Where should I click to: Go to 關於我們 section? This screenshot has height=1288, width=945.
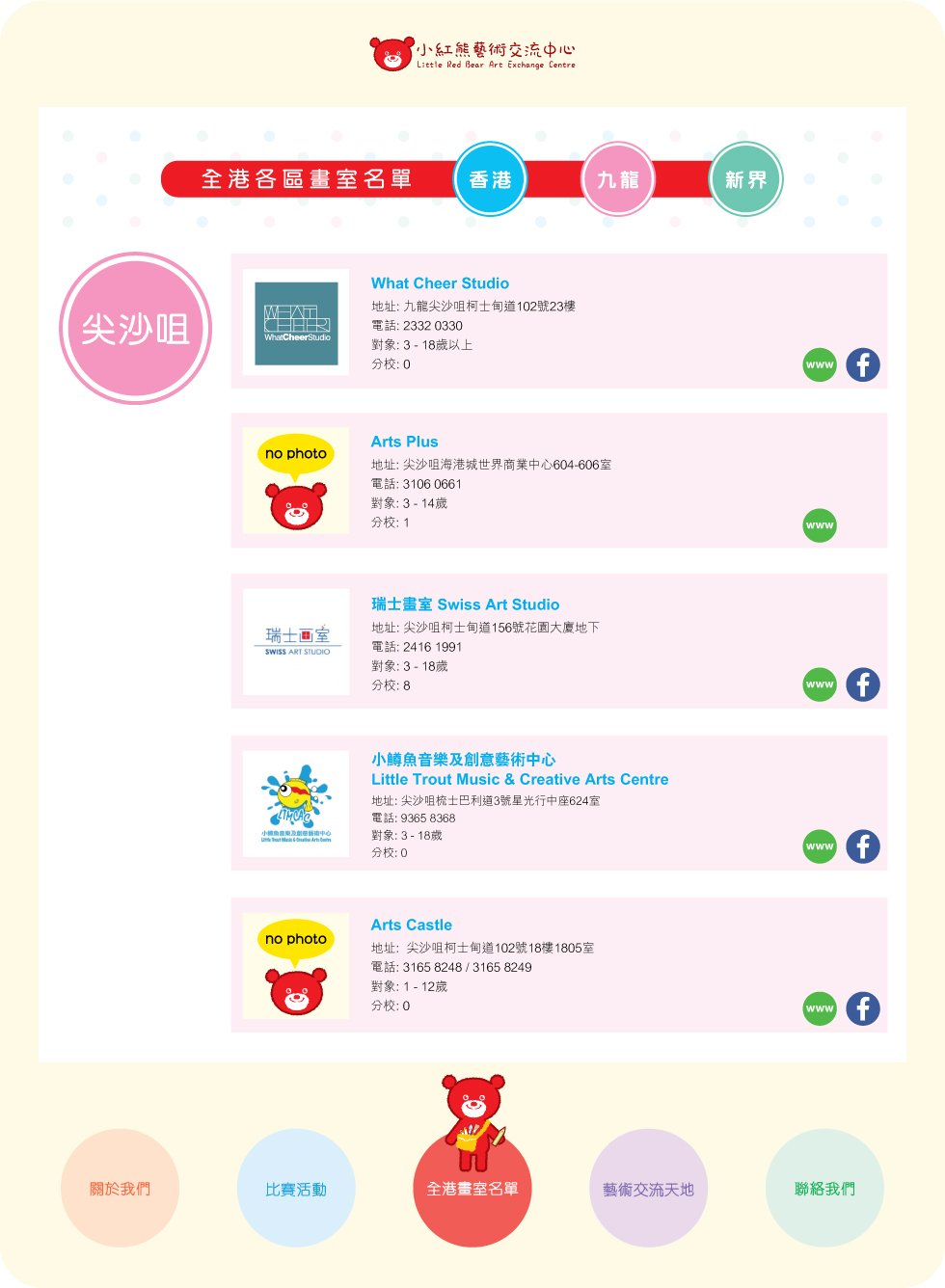(120, 1188)
